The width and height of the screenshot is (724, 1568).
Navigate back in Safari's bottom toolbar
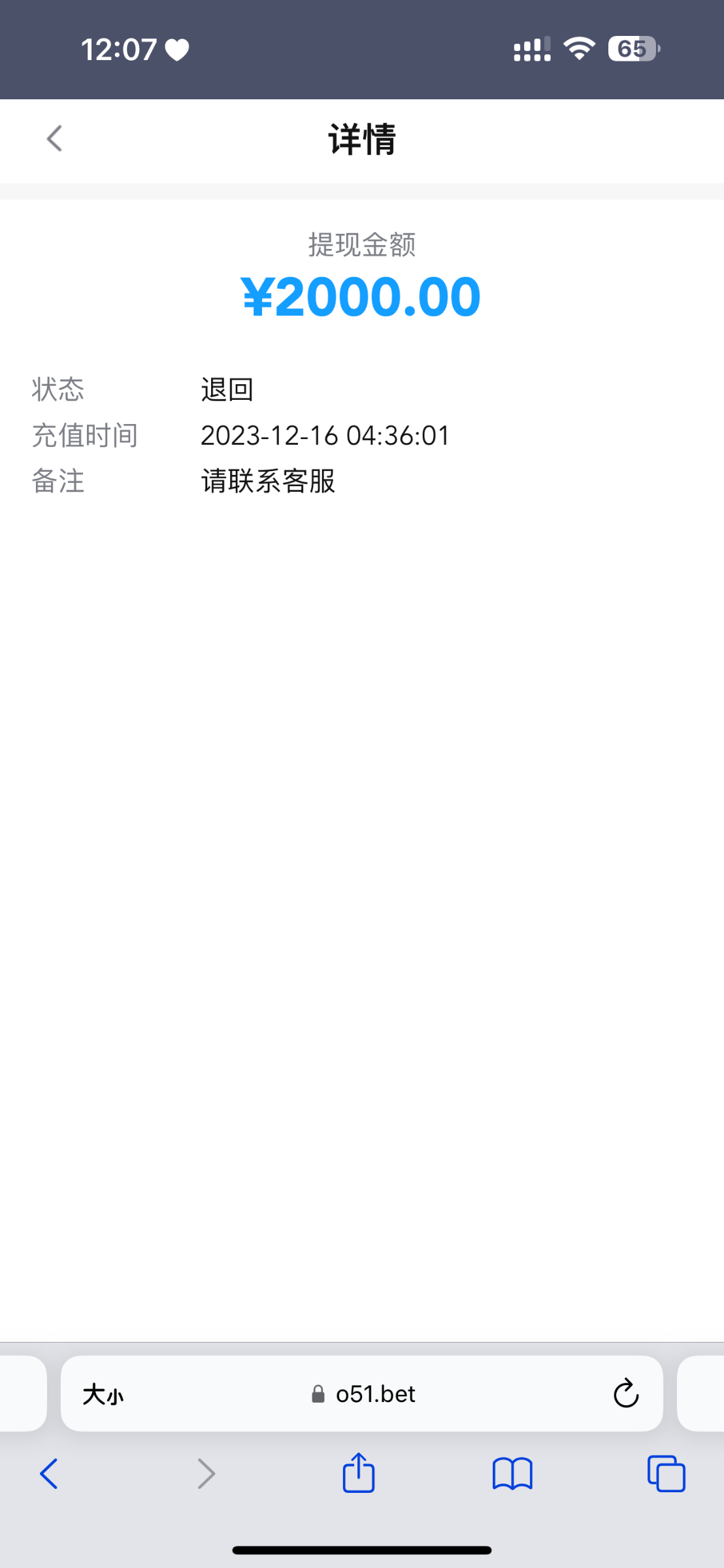pos(49,1474)
